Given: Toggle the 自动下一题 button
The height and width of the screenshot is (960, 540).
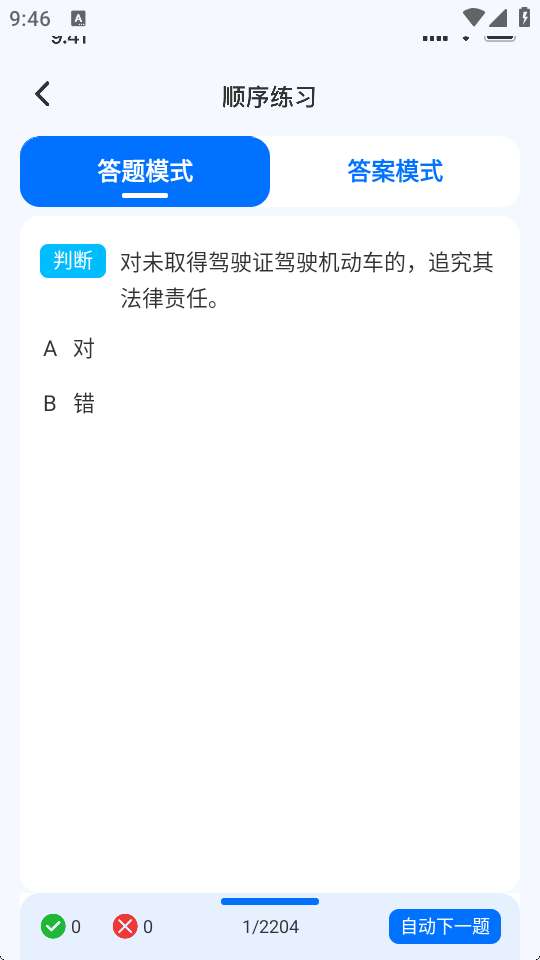Looking at the screenshot, I should point(445,926).
